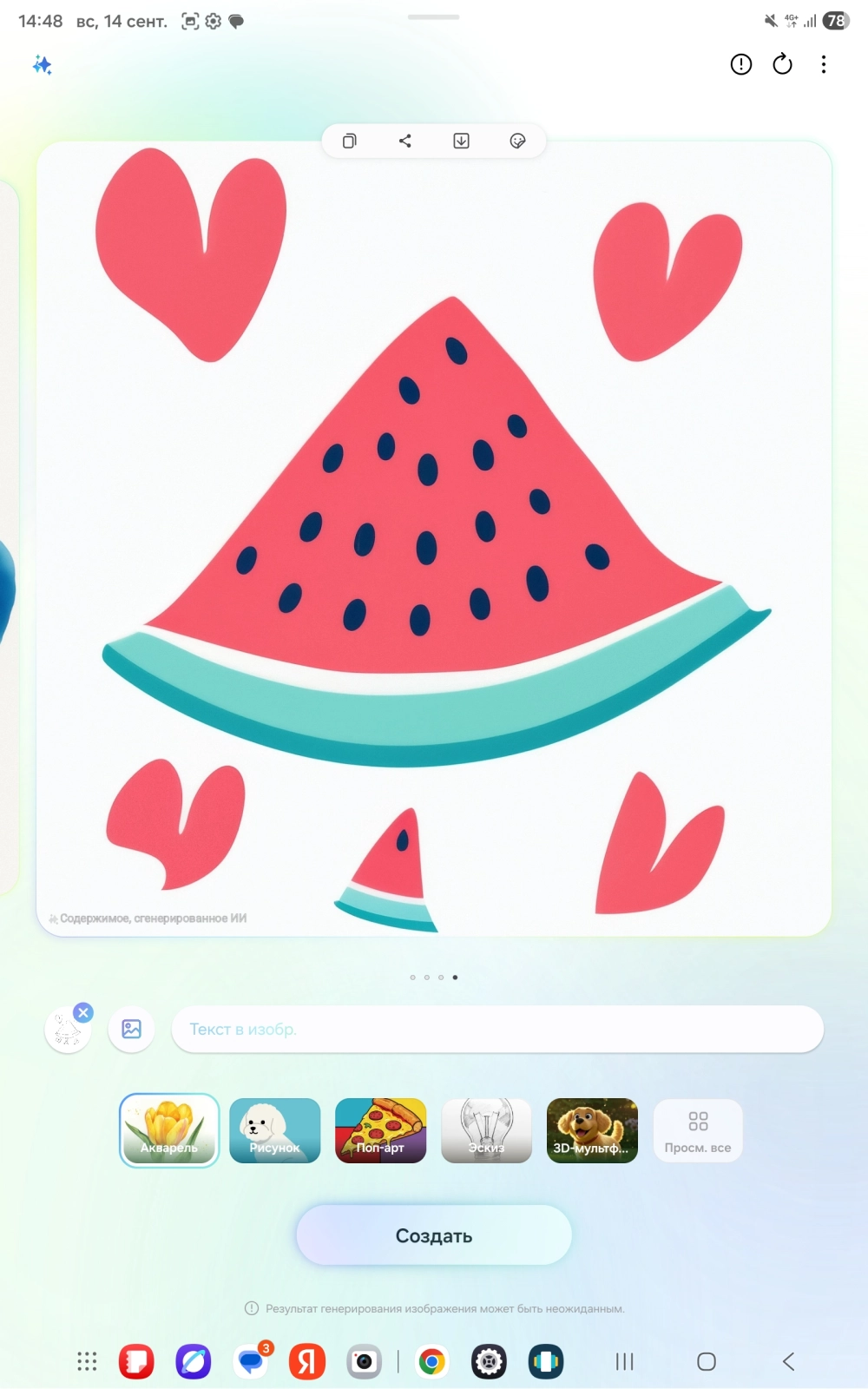868x1389 pixels.
Task: Share the generated image
Action: tap(404, 141)
